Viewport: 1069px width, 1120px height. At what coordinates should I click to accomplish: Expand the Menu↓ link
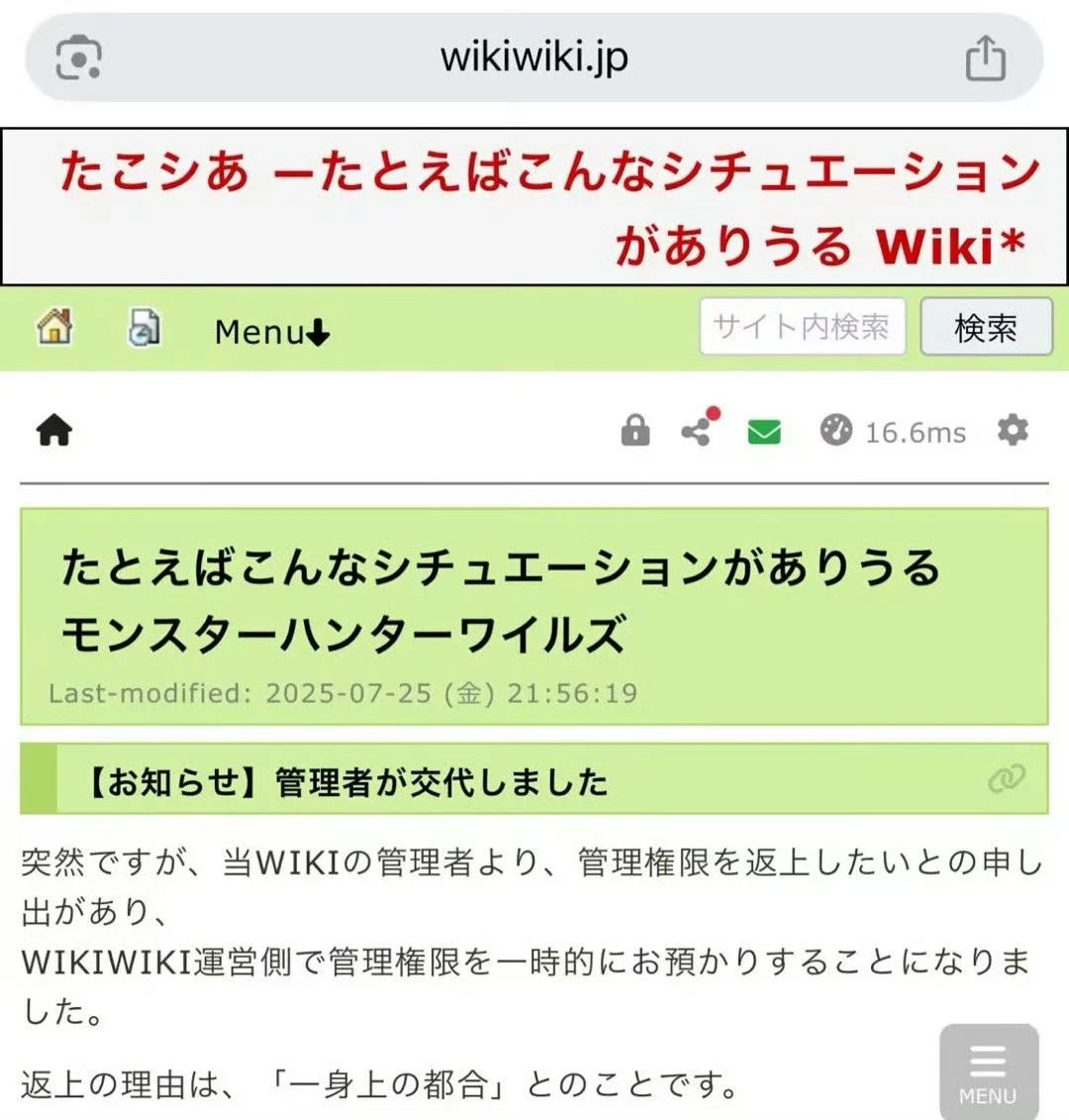[x=271, y=332]
